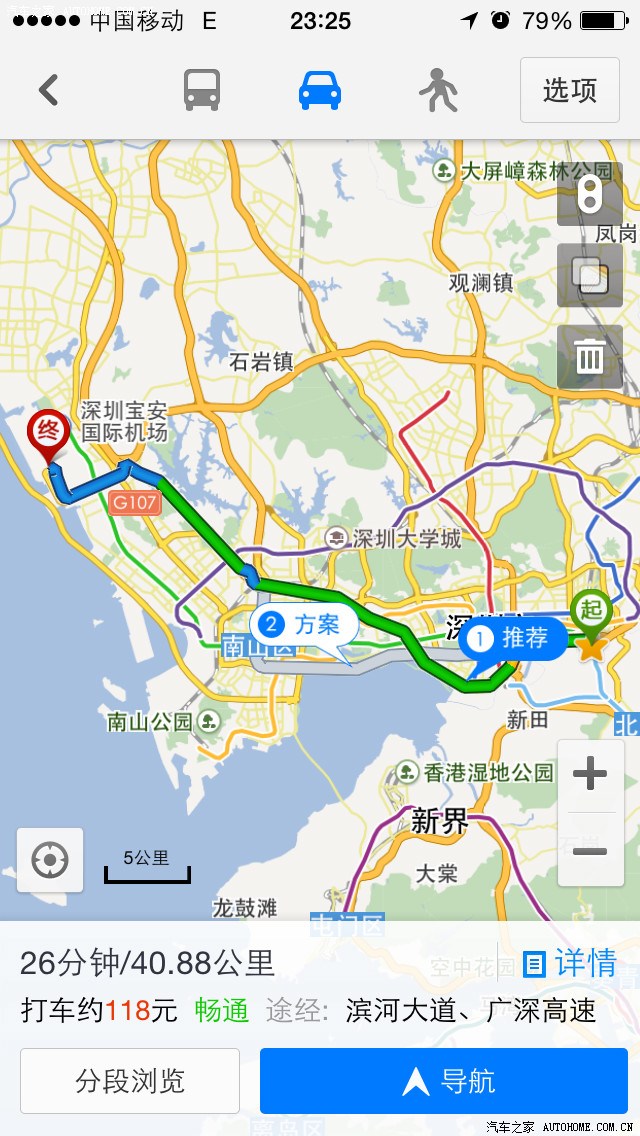Image resolution: width=640 pixels, height=1136 pixels.
Task: Zoom in with the plus button
Action: [590, 774]
